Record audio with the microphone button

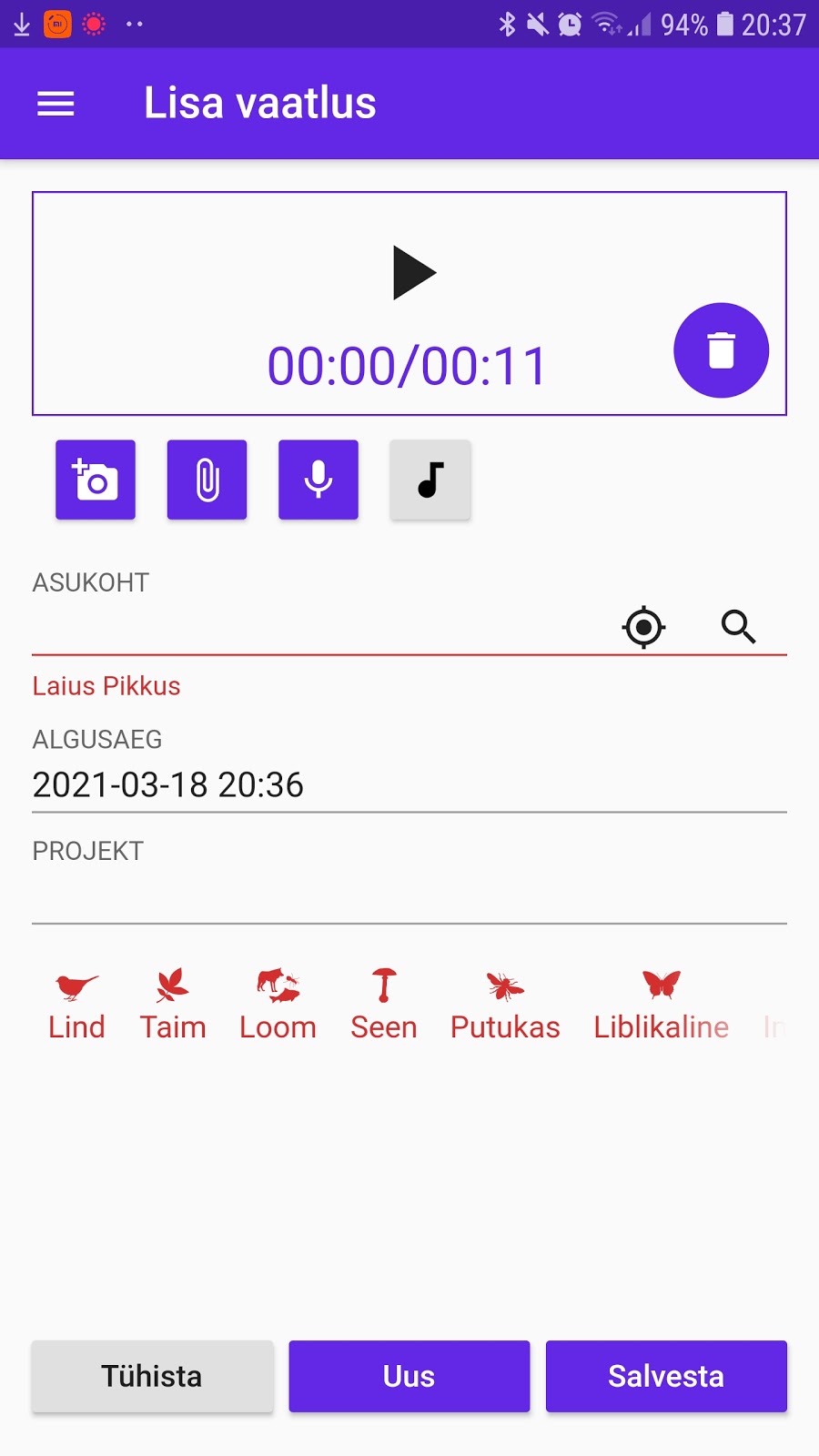click(x=318, y=480)
